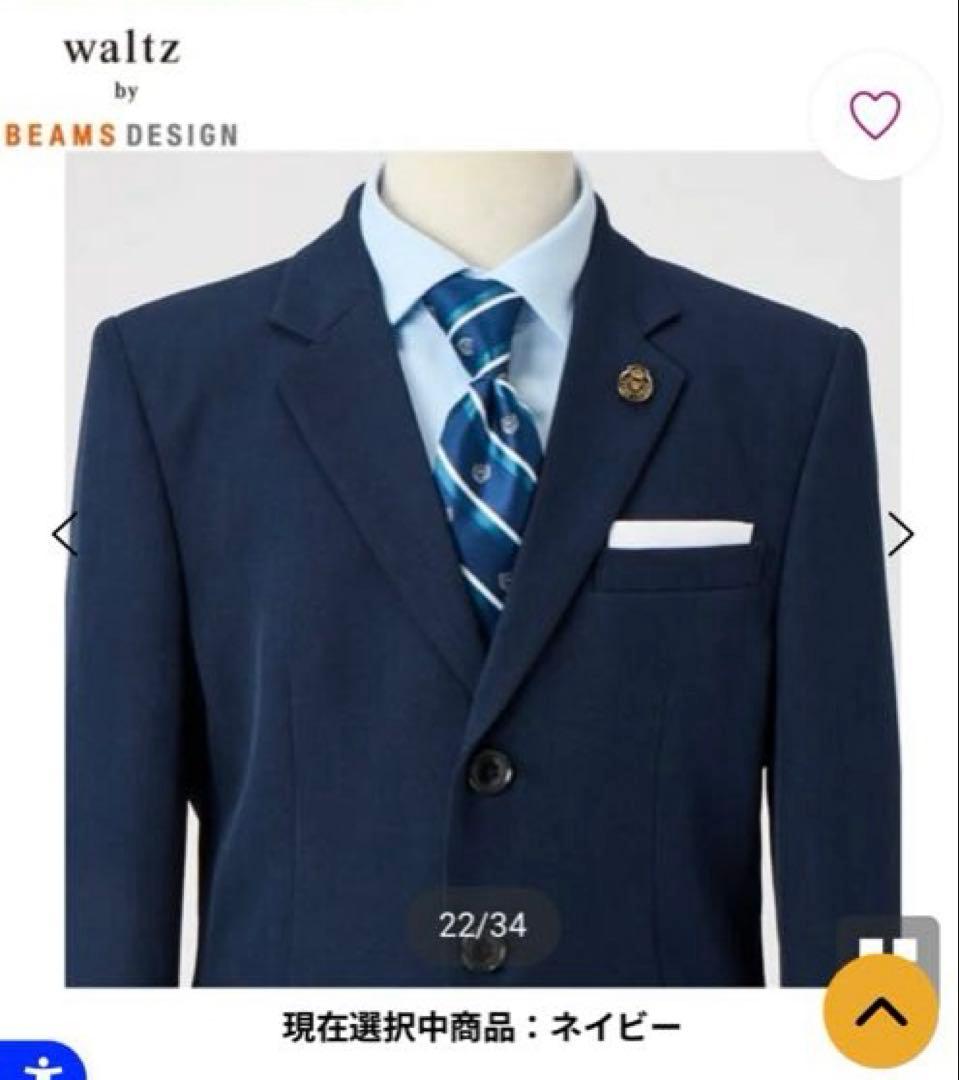959x1080 pixels.
Task: Show the previous product image
Action: (x=64, y=534)
